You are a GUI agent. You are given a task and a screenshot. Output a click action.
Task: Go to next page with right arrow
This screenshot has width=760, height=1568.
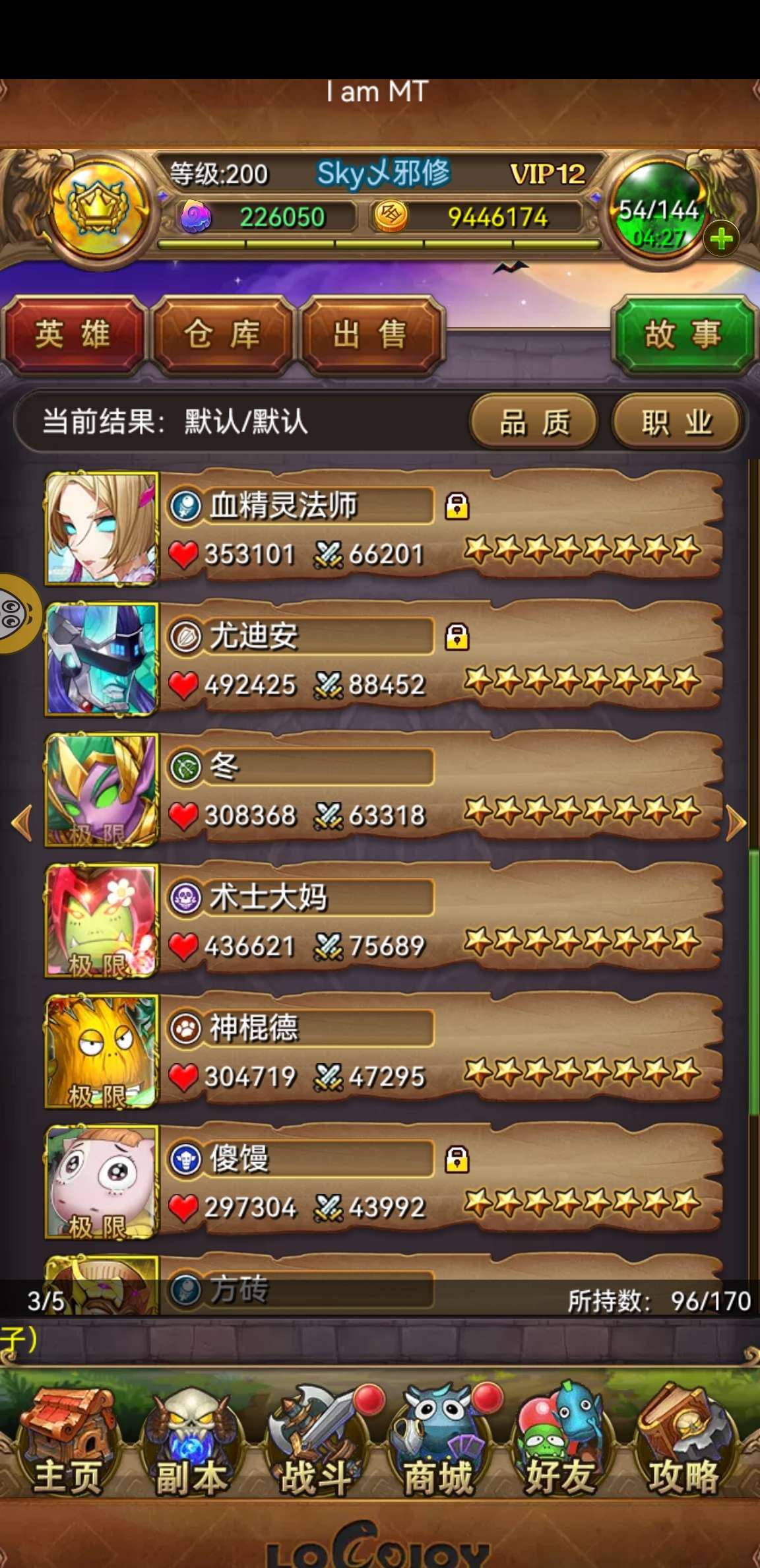736,823
